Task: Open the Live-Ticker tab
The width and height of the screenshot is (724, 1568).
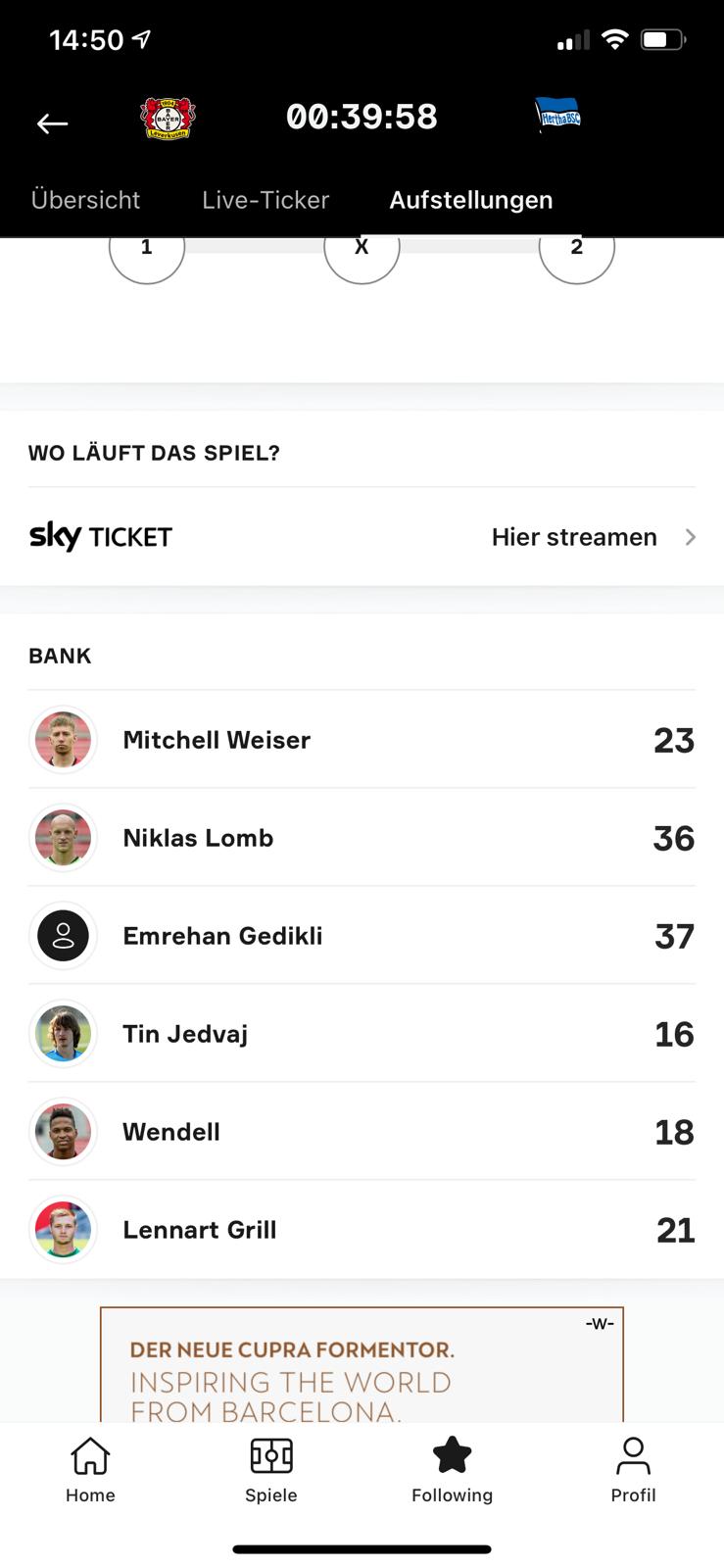Action: (265, 200)
